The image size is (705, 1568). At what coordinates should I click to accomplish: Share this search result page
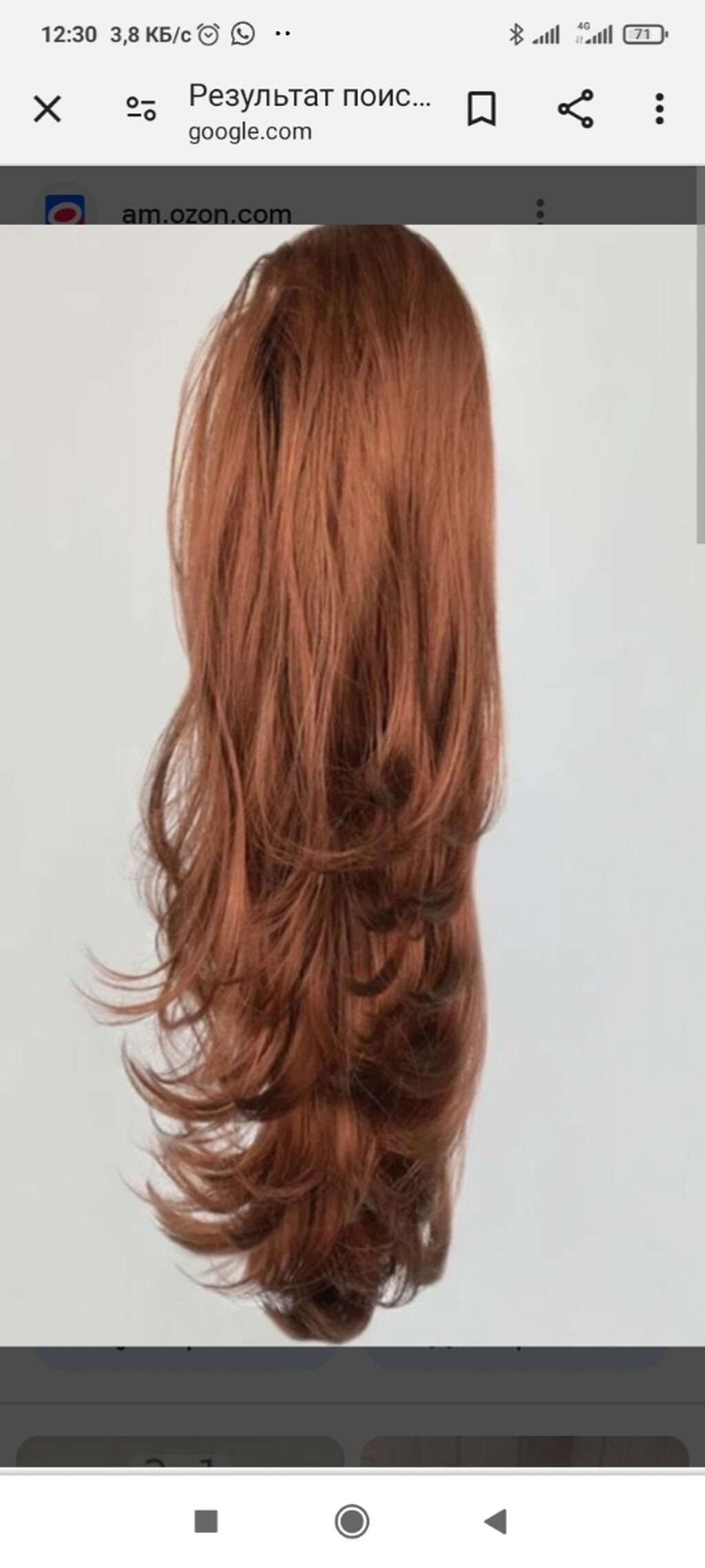[x=575, y=109]
